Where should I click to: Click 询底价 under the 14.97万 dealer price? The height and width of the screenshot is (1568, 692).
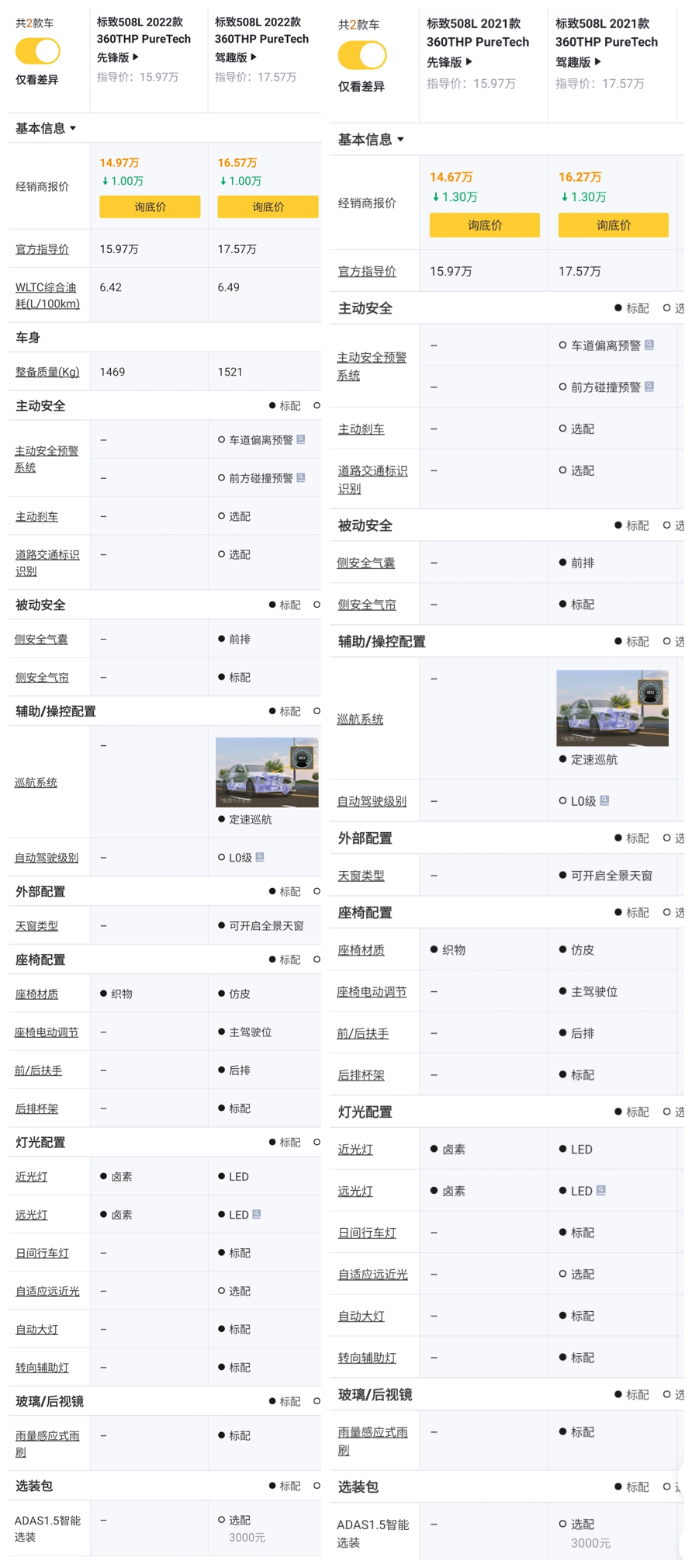[x=149, y=207]
